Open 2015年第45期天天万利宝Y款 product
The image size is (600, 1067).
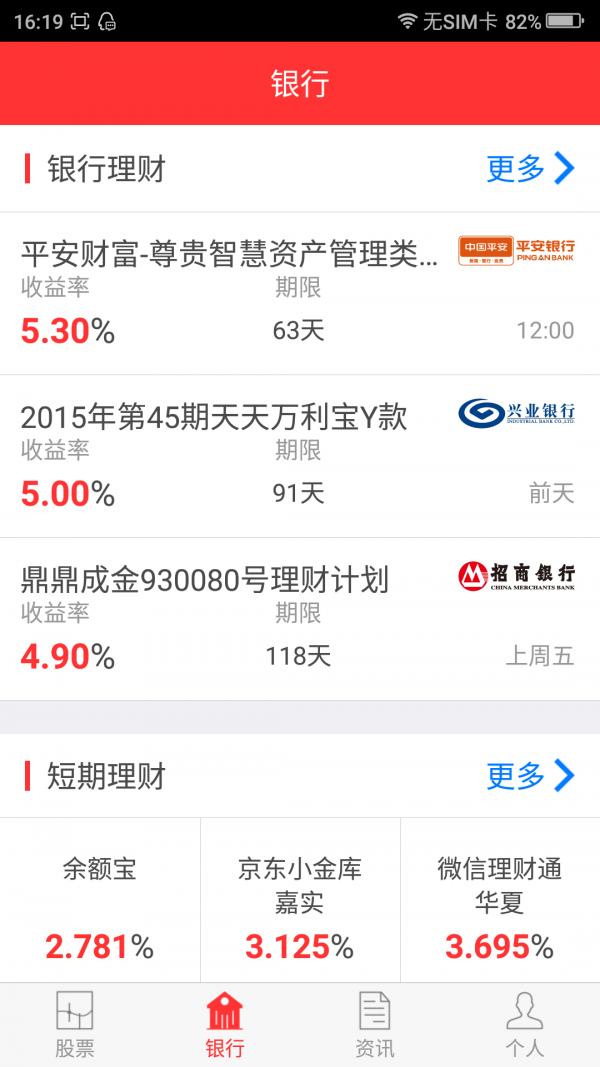pos(300,457)
